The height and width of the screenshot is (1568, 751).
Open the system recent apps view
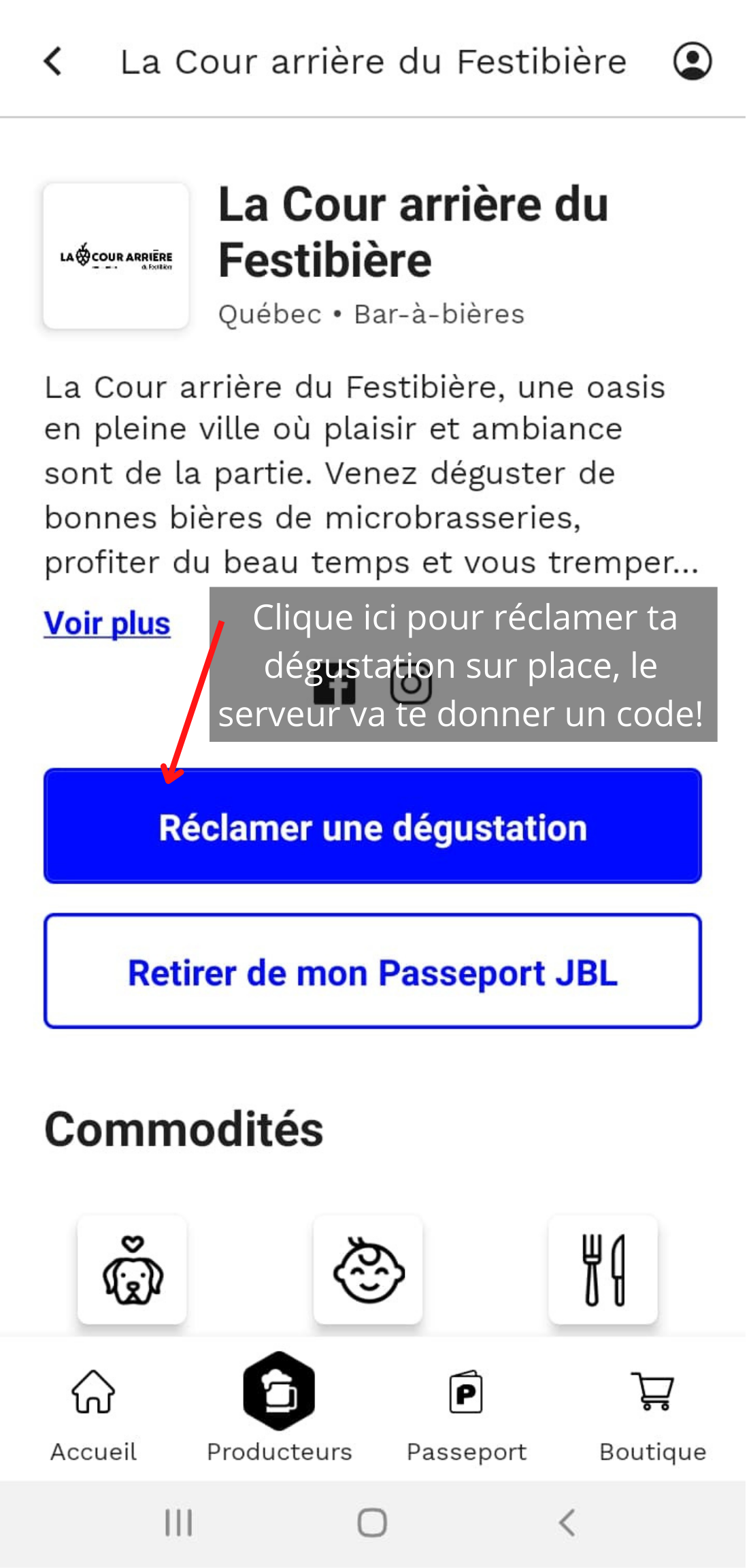[179, 1522]
